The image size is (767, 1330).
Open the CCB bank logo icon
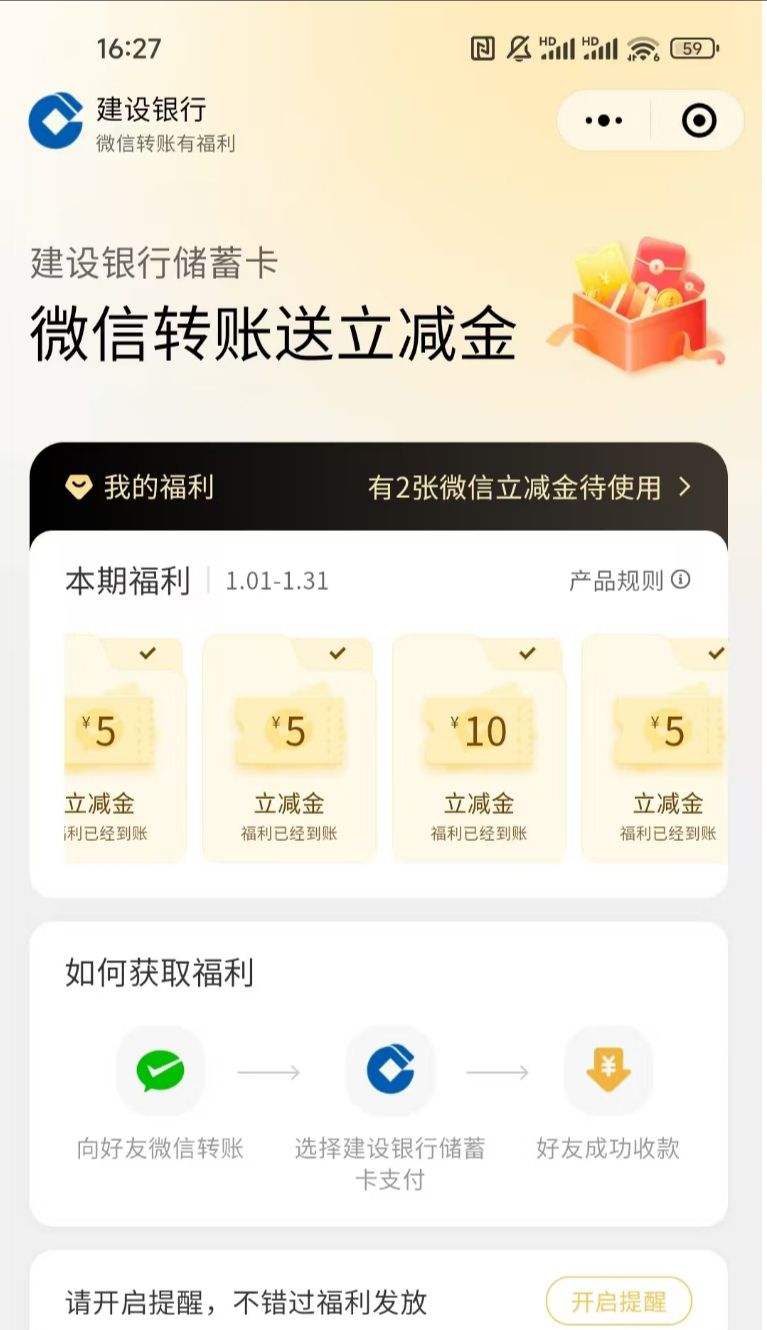pyautogui.click(x=55, y=120)
